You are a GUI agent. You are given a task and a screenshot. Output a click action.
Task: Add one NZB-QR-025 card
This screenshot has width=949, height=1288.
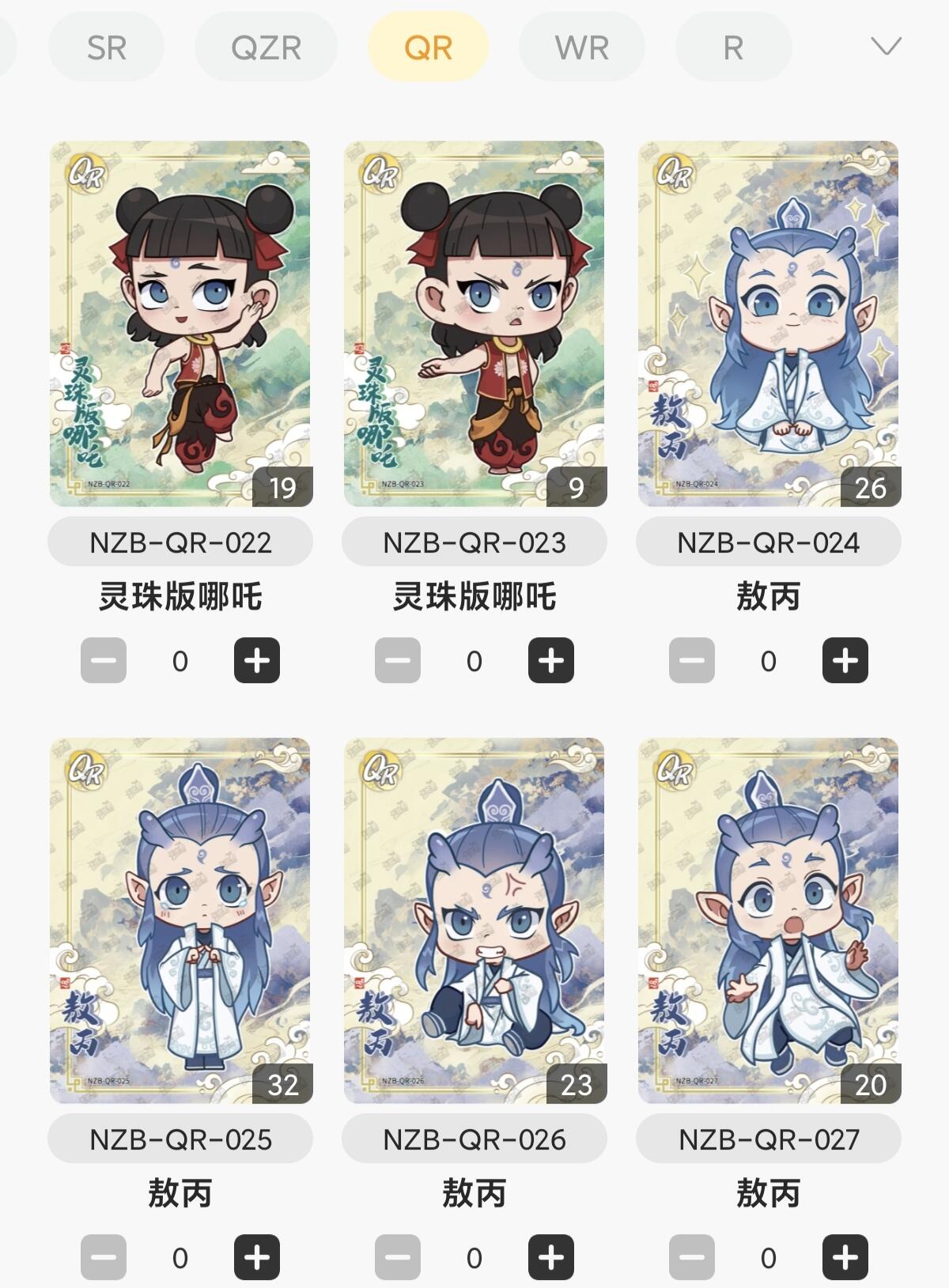(x=257, y=1257)
